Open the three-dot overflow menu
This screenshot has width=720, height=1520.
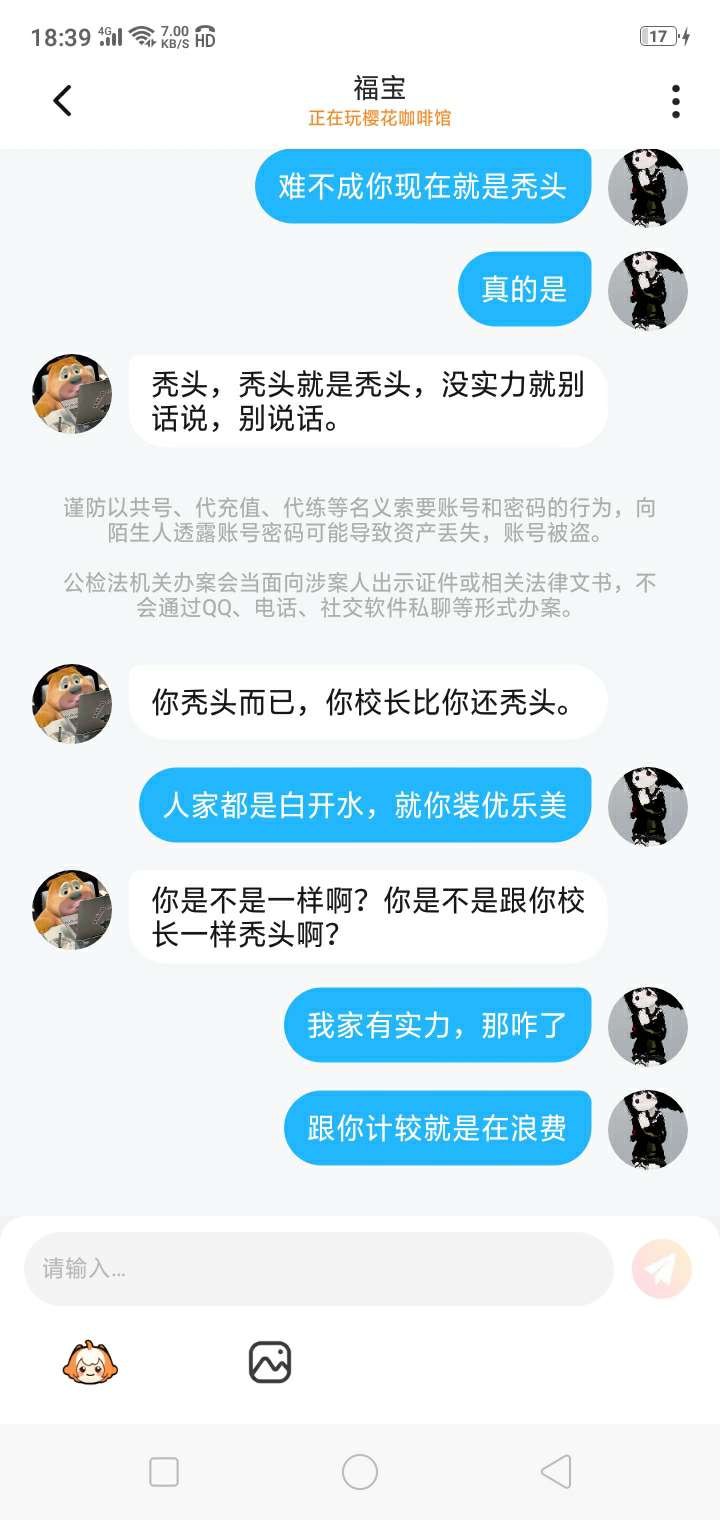[x=676, y=101]
